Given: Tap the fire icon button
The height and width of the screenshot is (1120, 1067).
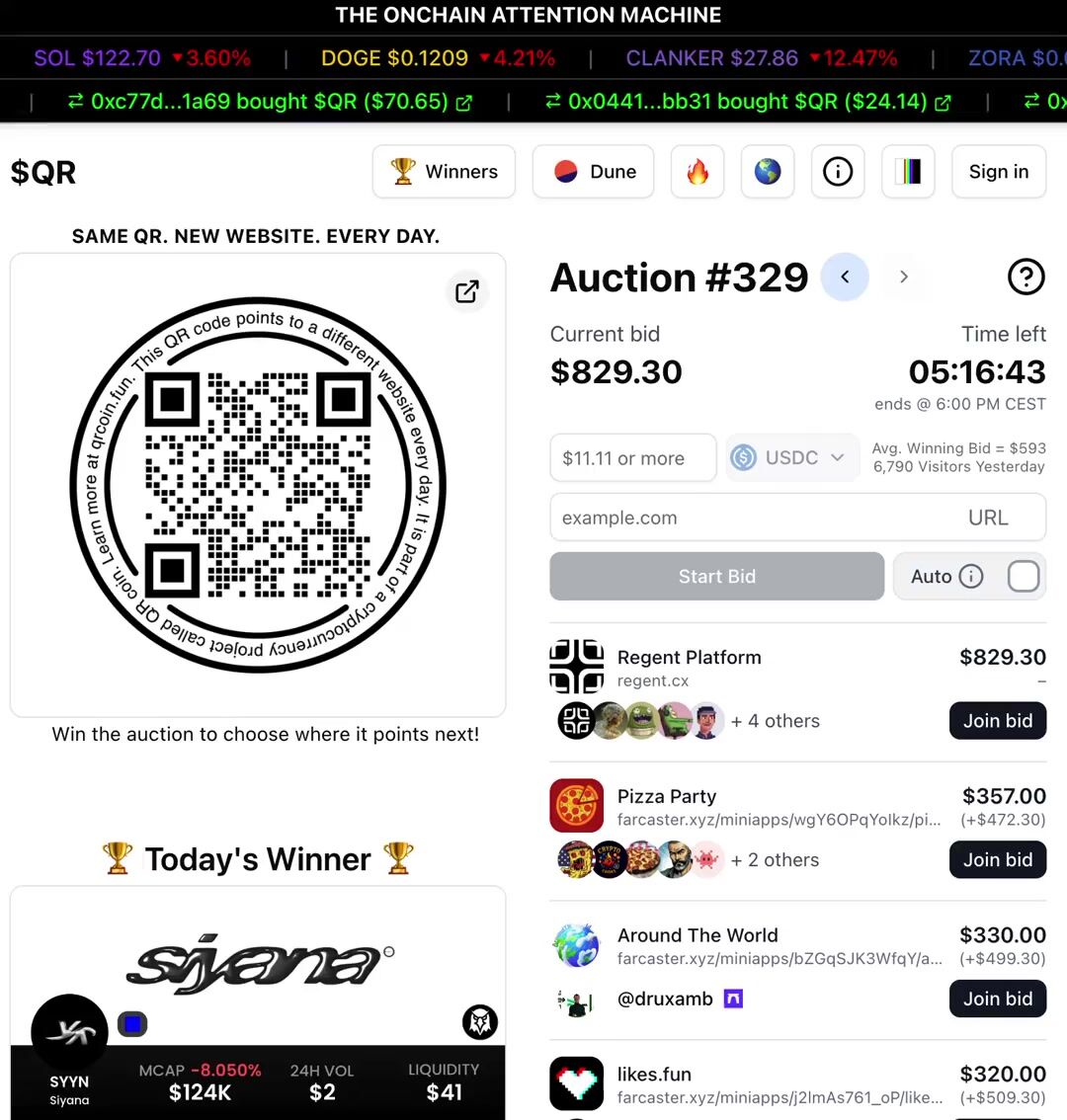Looking at the screenshot, I should tap(698, 172).
